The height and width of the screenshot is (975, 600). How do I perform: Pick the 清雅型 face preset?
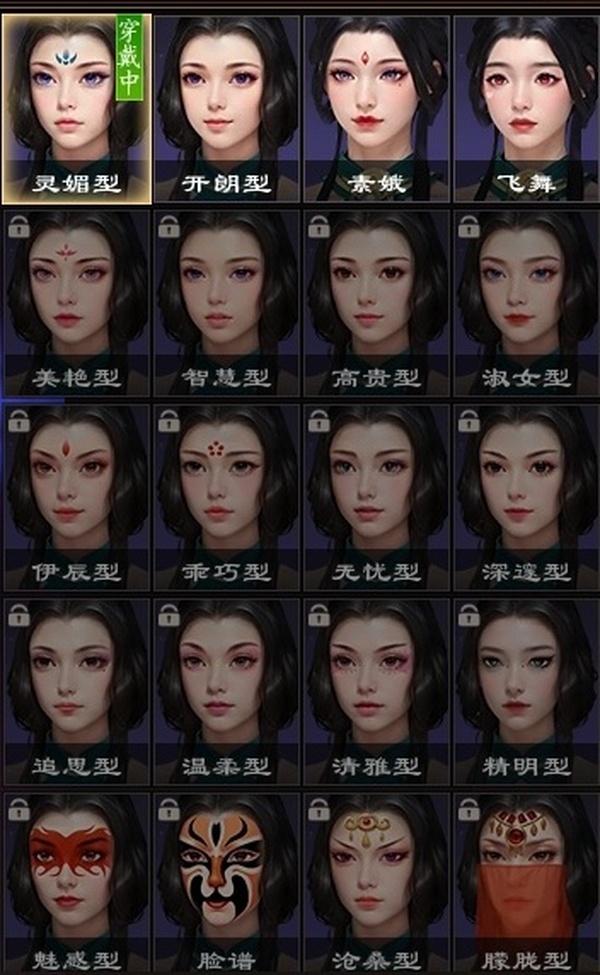tap(377, 690)
